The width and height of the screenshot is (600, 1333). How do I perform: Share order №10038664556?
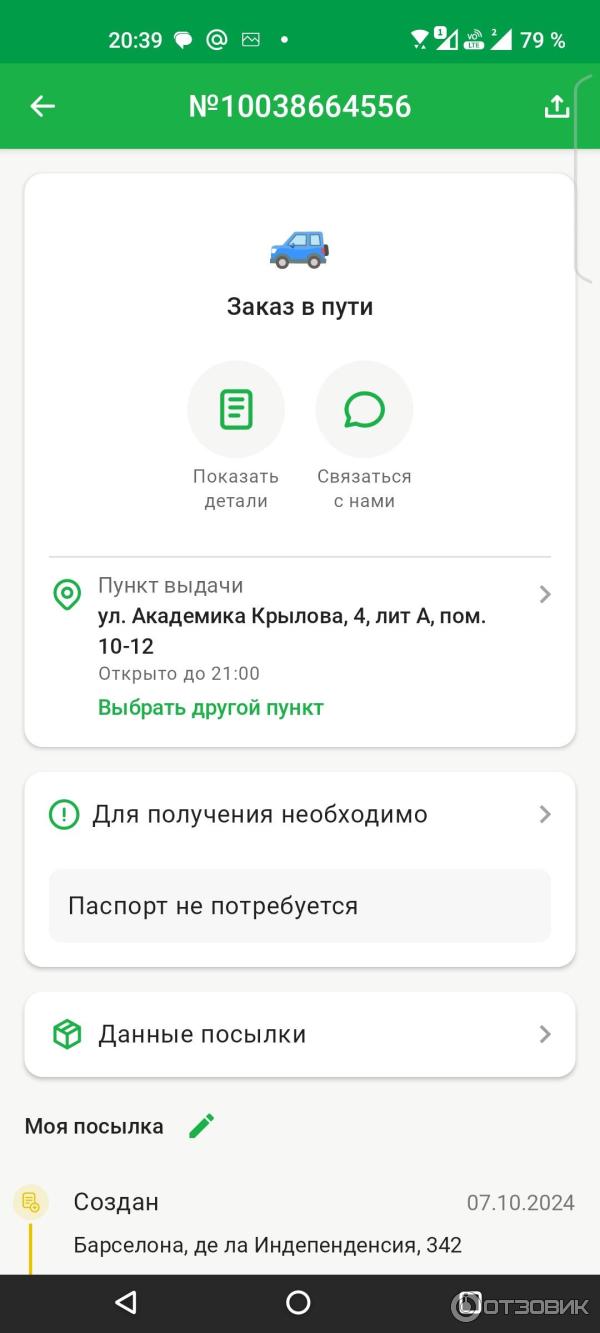coord(556,106)
